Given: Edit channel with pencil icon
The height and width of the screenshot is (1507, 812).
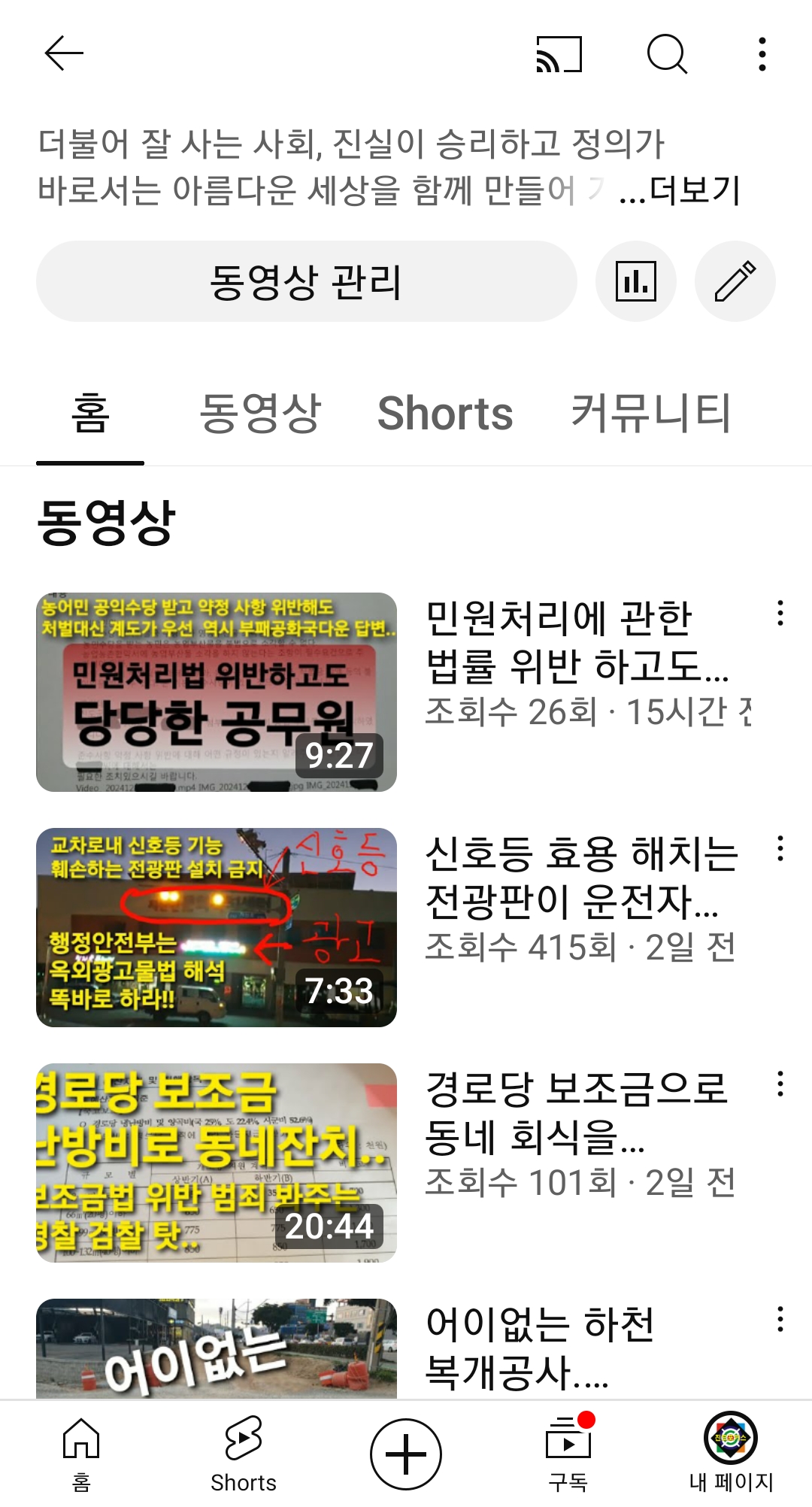Looking at the screenshot, I should (x=735, y=282).
